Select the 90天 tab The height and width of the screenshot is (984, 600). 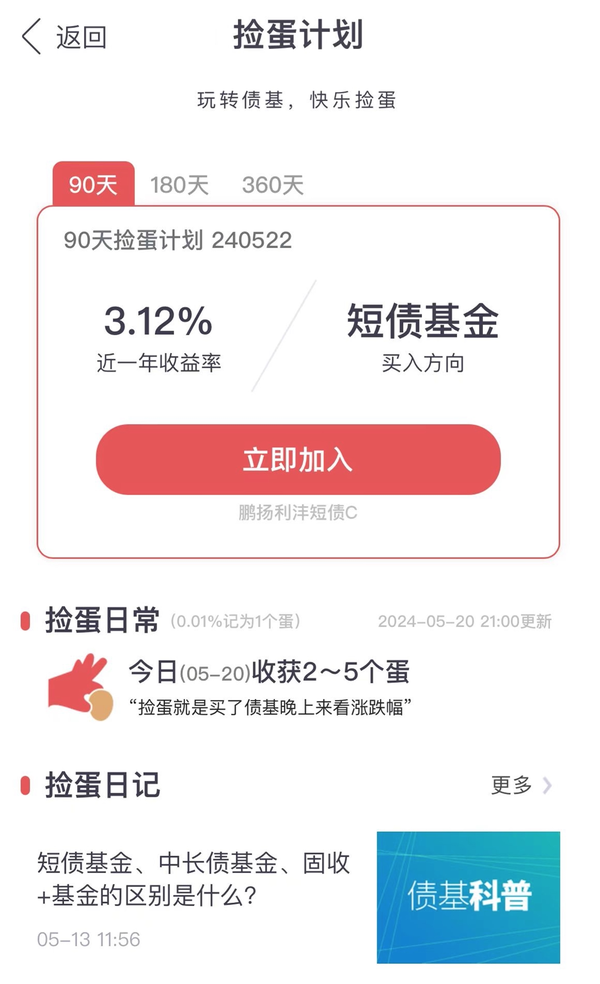coord(94,184)
